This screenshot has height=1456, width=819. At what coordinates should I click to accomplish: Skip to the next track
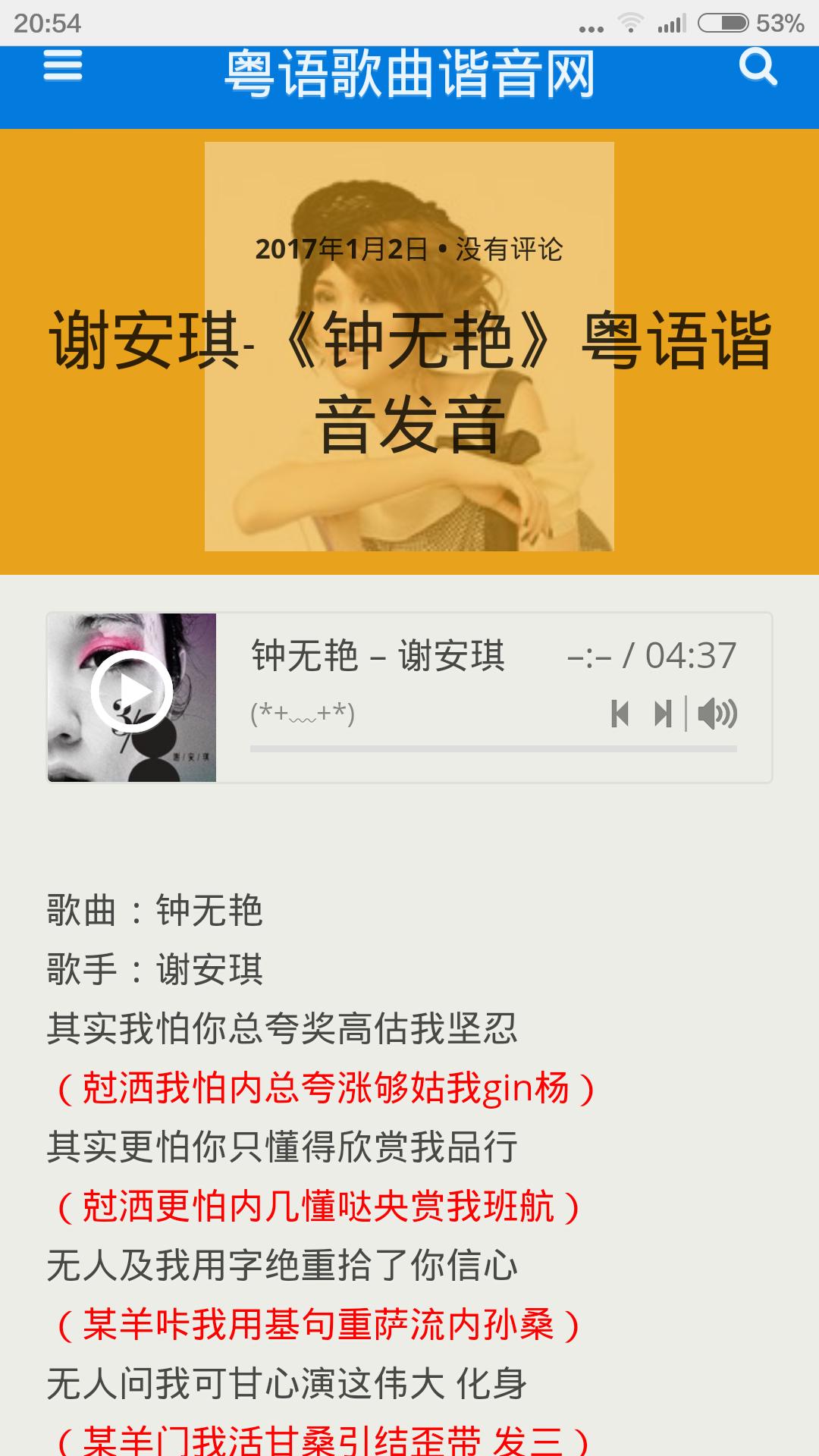pyautogui.click(x=663, y=714)
